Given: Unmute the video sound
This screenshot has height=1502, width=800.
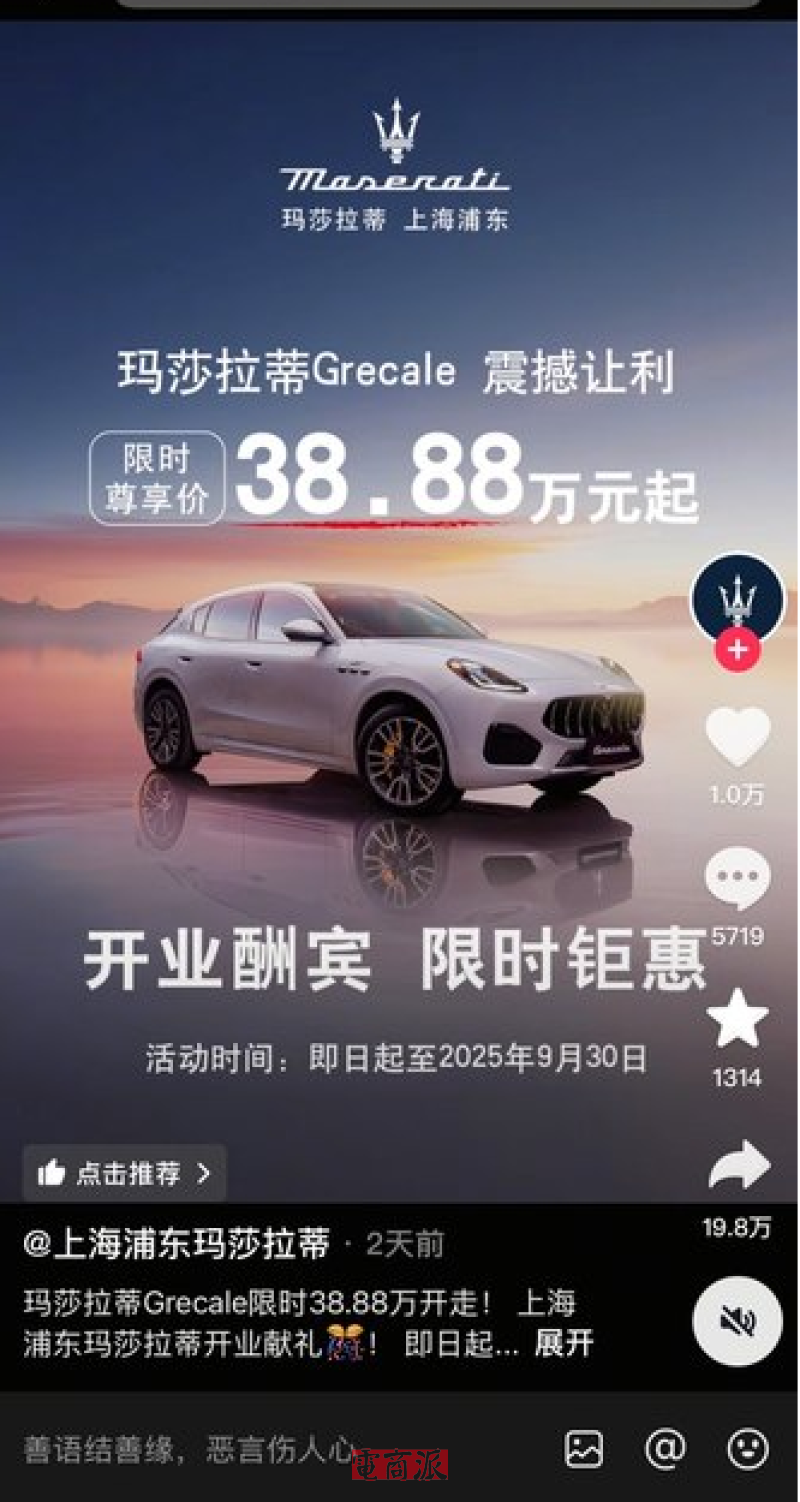Looking at the screenshot, I should [738, 1322].
